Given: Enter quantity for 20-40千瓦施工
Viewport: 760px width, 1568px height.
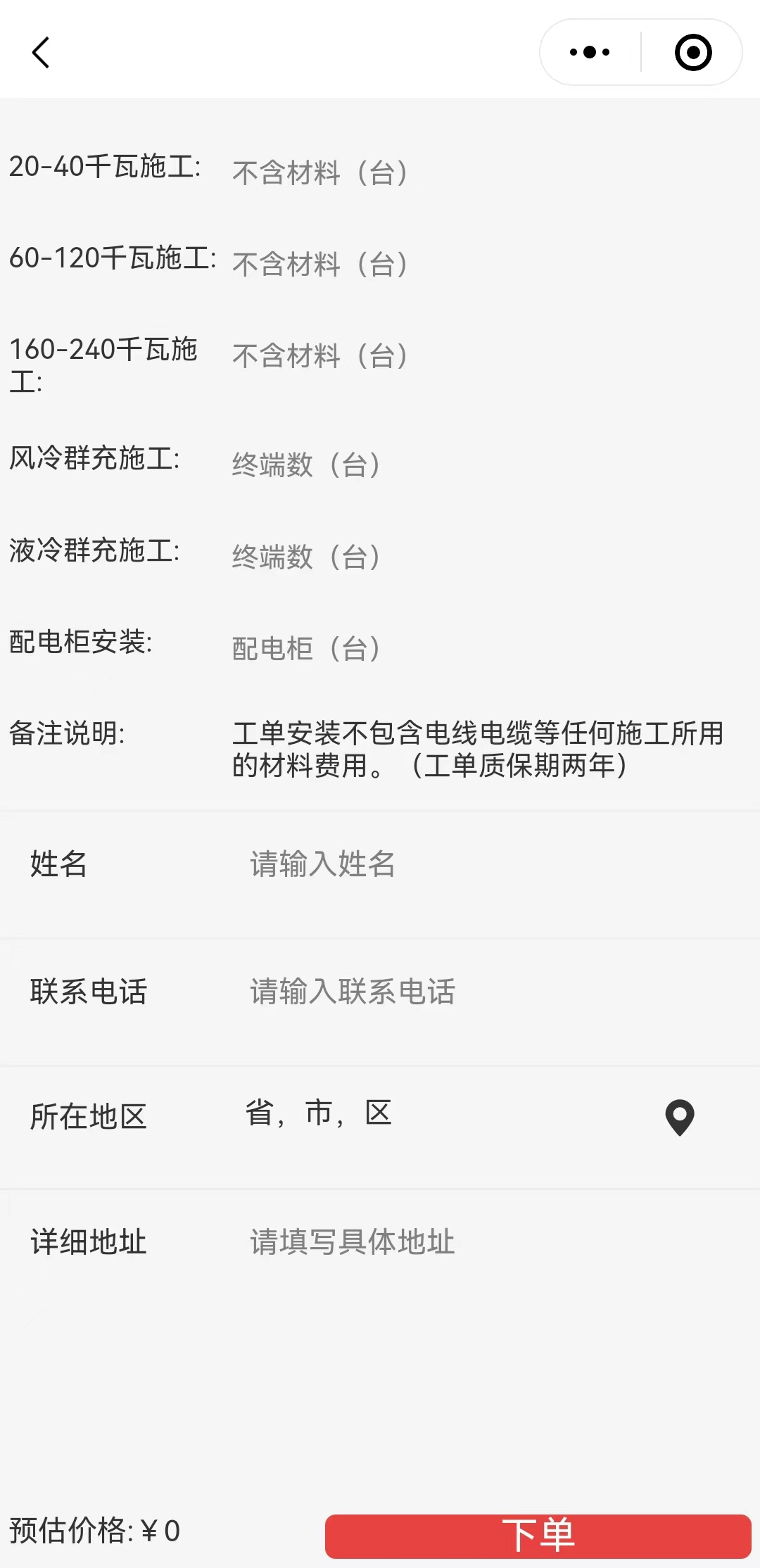Looking at the screenshot, I should pos(486,172).
